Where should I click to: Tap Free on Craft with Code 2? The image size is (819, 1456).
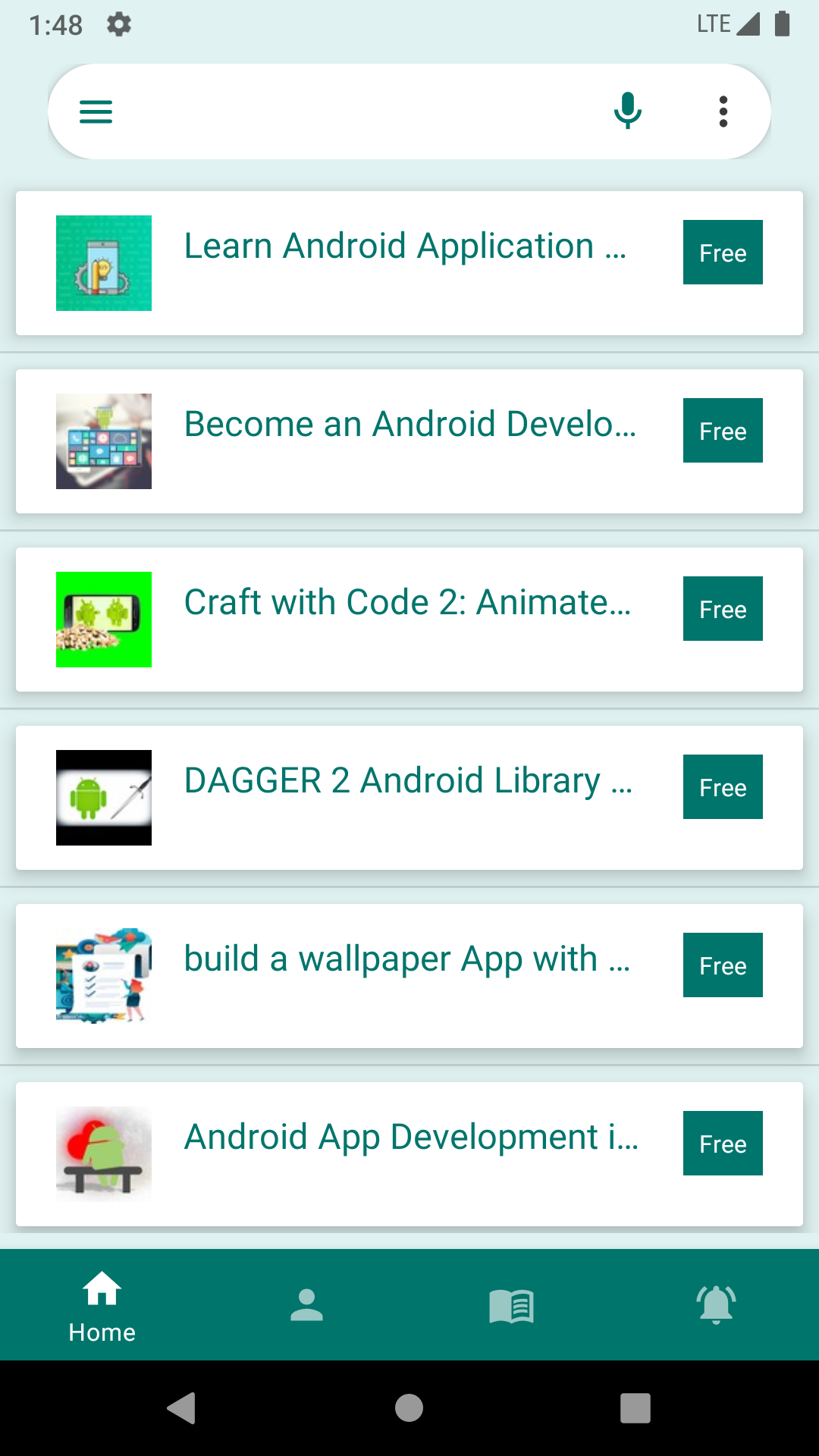pos(723,608)
